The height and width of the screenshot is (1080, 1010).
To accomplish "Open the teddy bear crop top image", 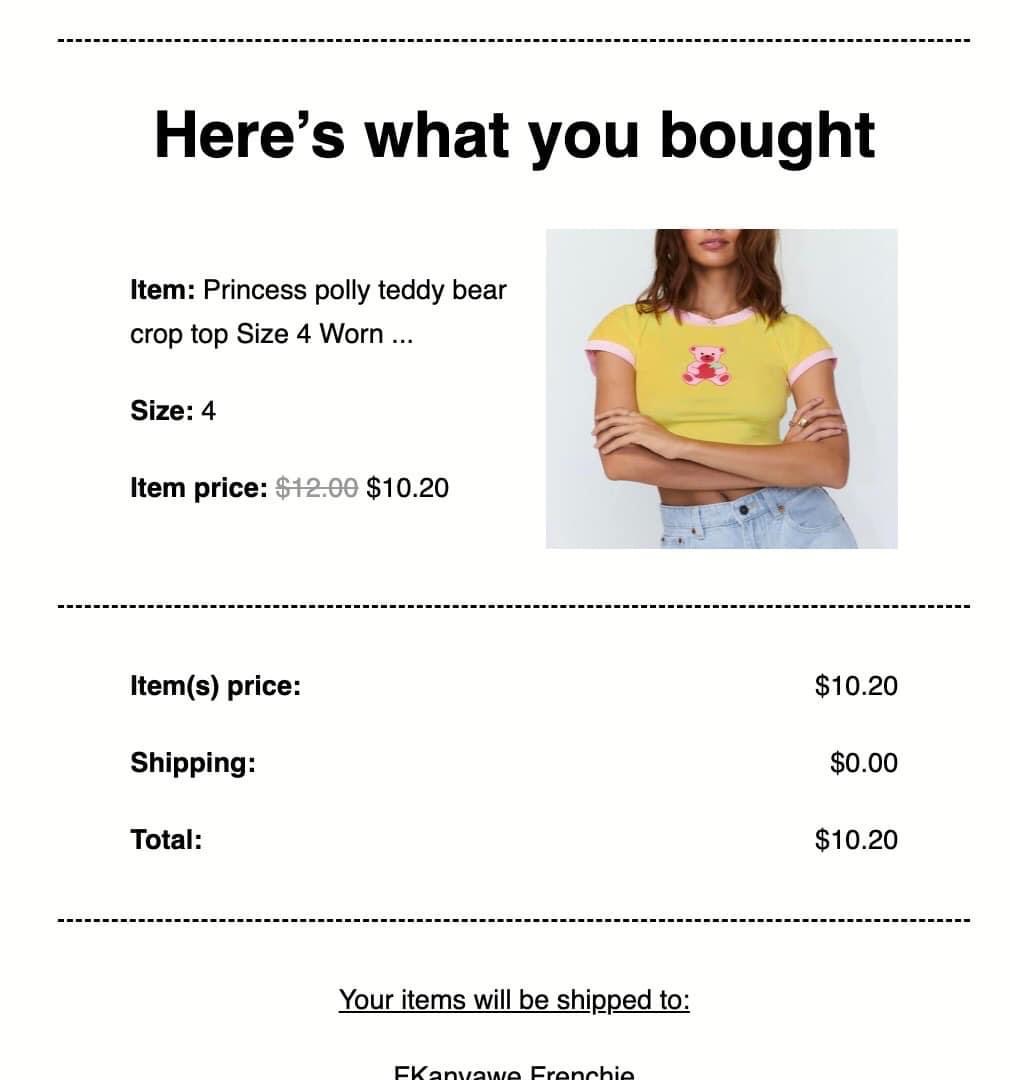I will pos(721,388).
